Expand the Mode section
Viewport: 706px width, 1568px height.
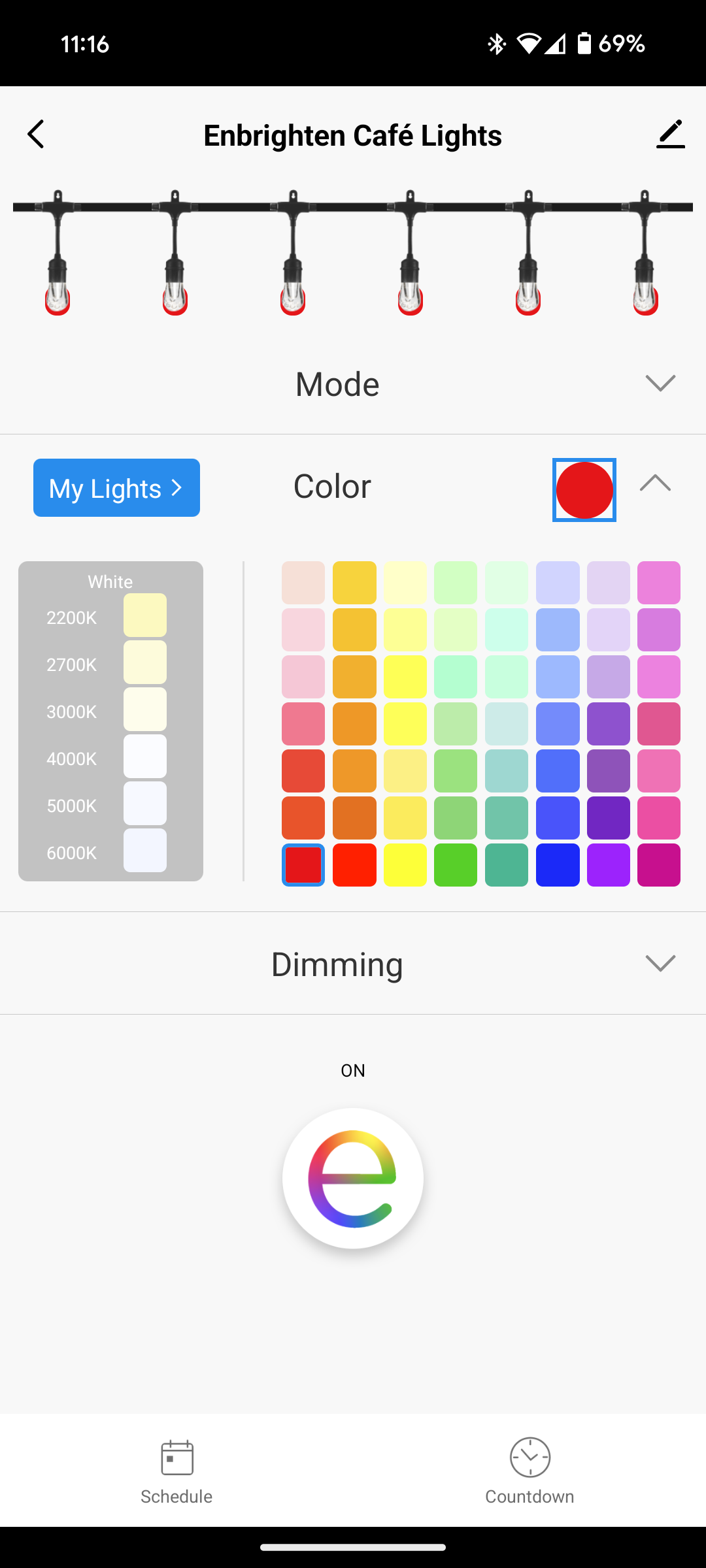click(660, 383)
